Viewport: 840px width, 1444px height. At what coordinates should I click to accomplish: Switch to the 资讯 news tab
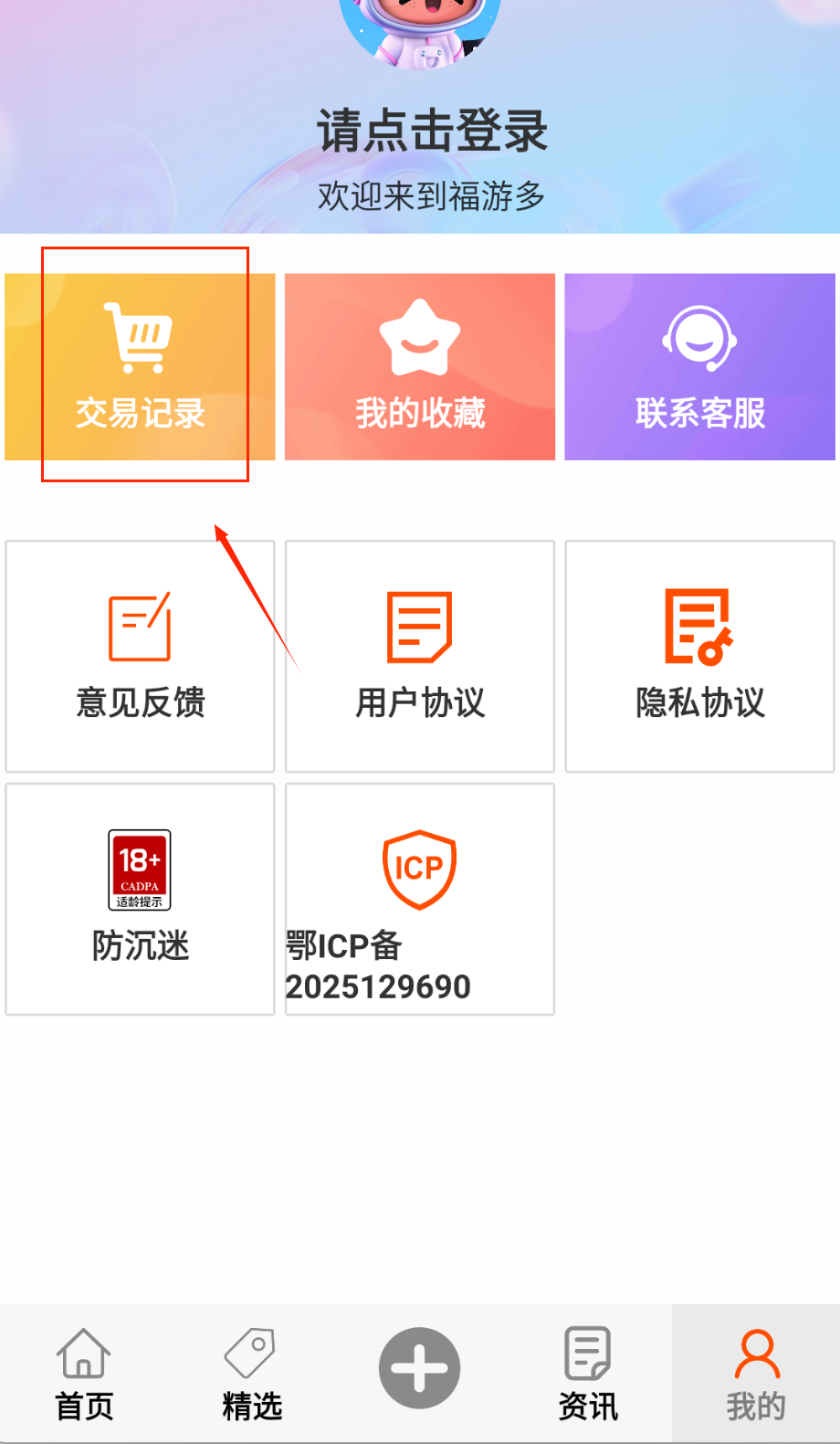click(588, 1375)
